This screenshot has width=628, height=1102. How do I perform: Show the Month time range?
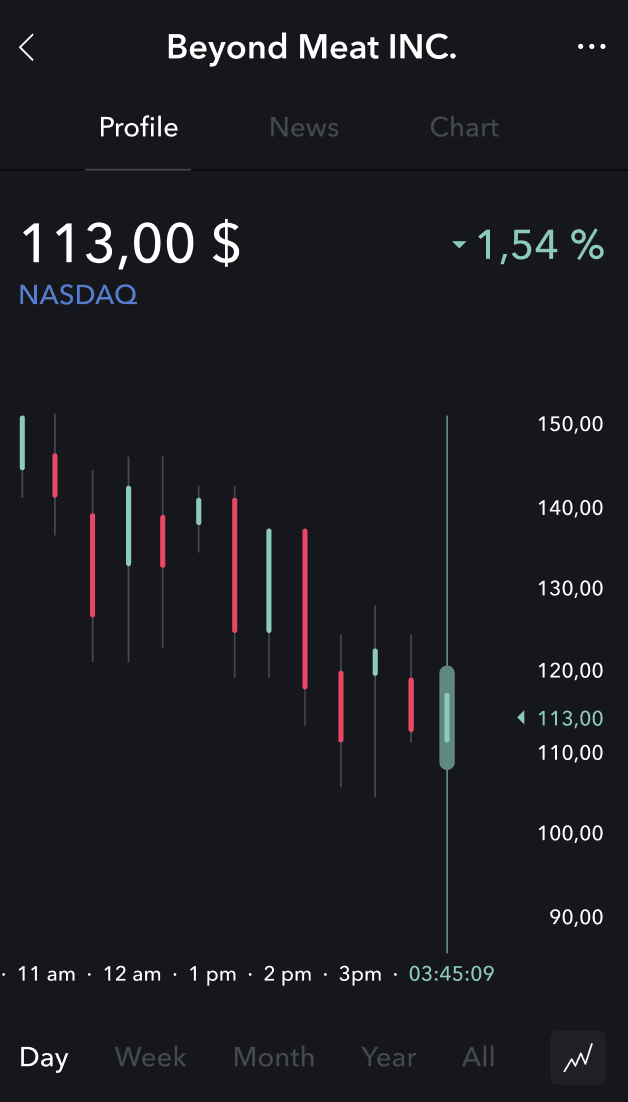point(274,1057)
